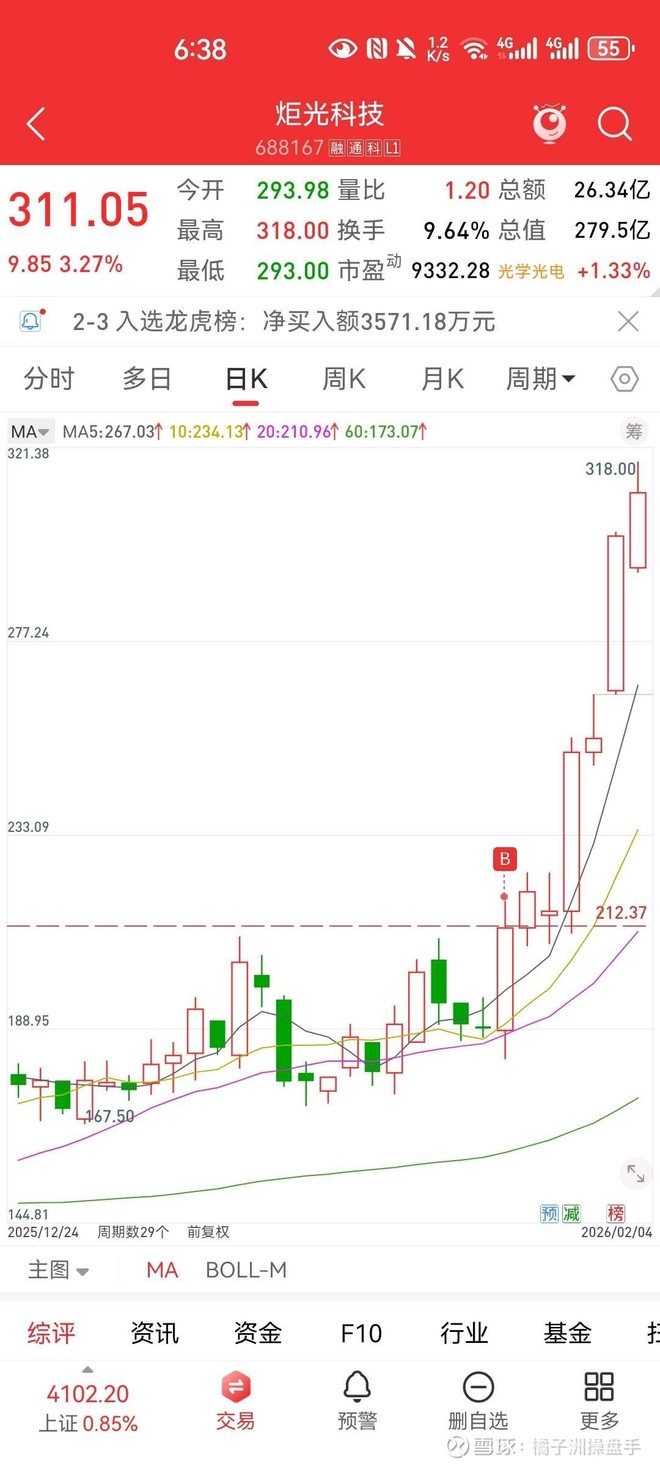Switch to the 分时 chart tab

click(49, 379)
